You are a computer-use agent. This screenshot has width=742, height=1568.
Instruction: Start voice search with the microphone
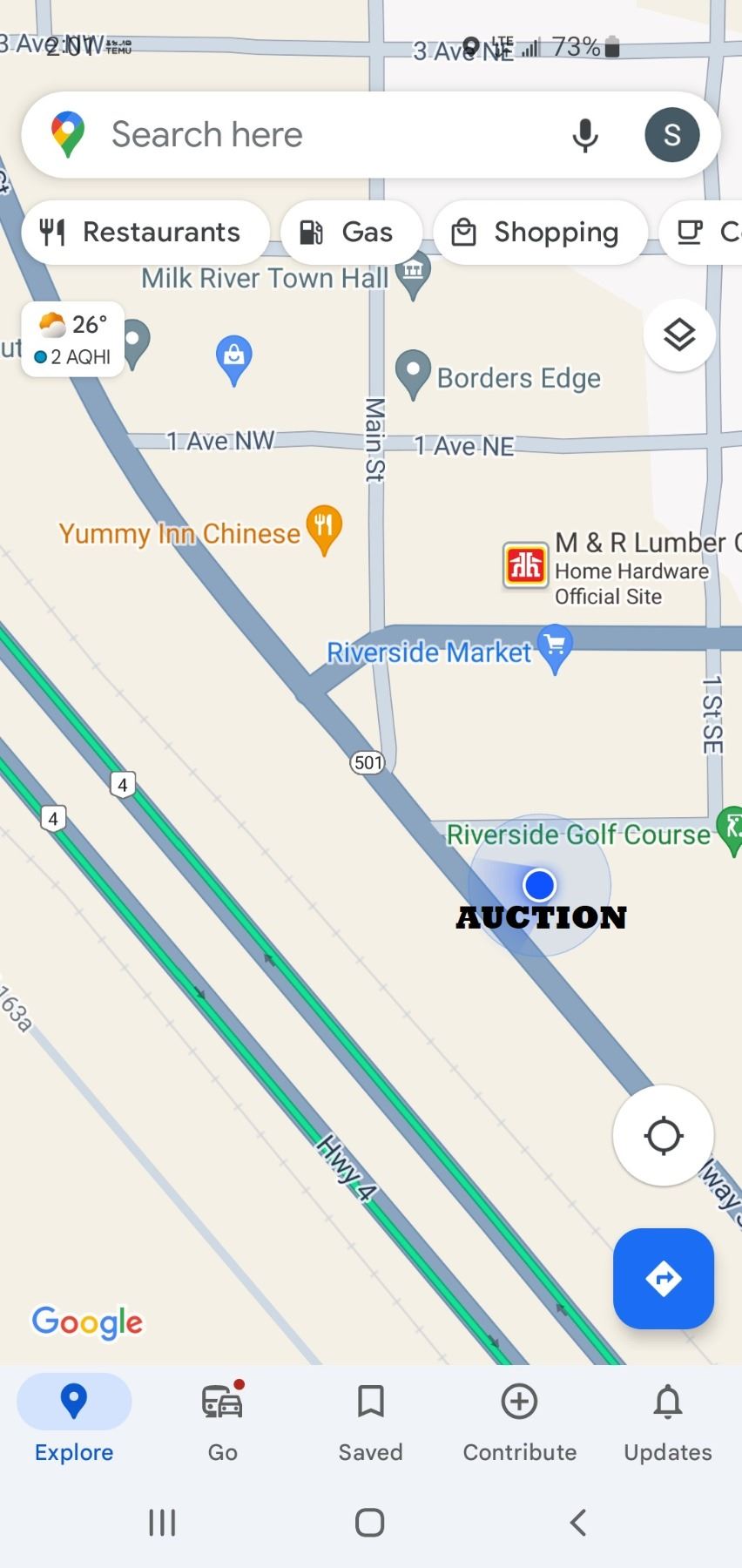point(585,135)
